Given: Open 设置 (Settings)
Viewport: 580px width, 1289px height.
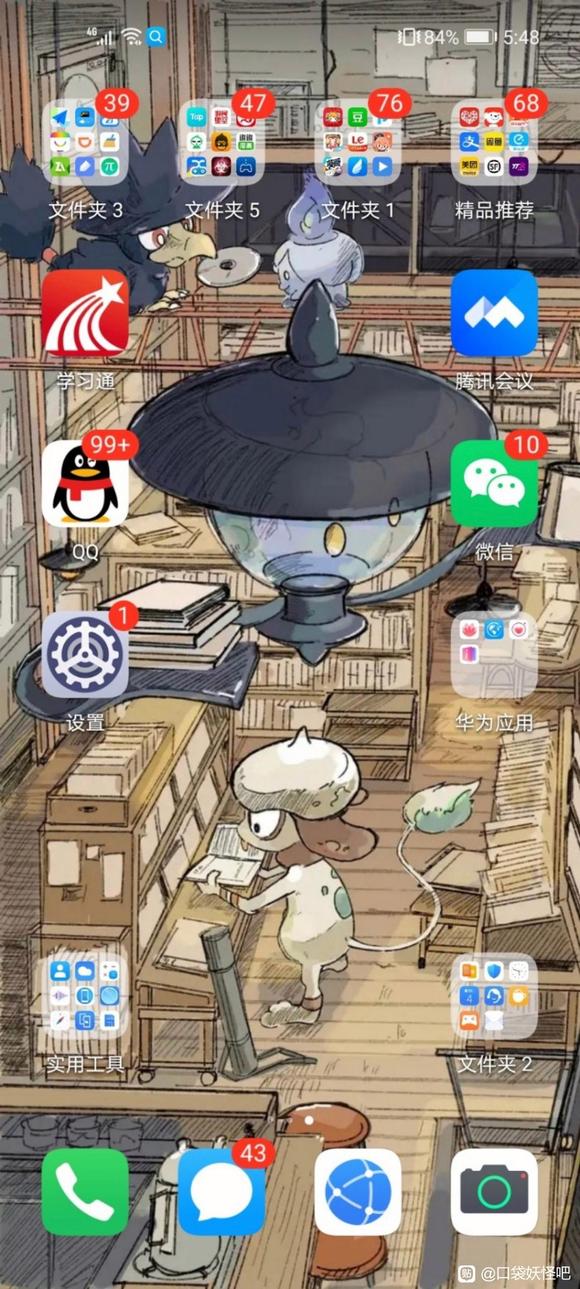Looking at the screenshot, I should tap(85, 655).
